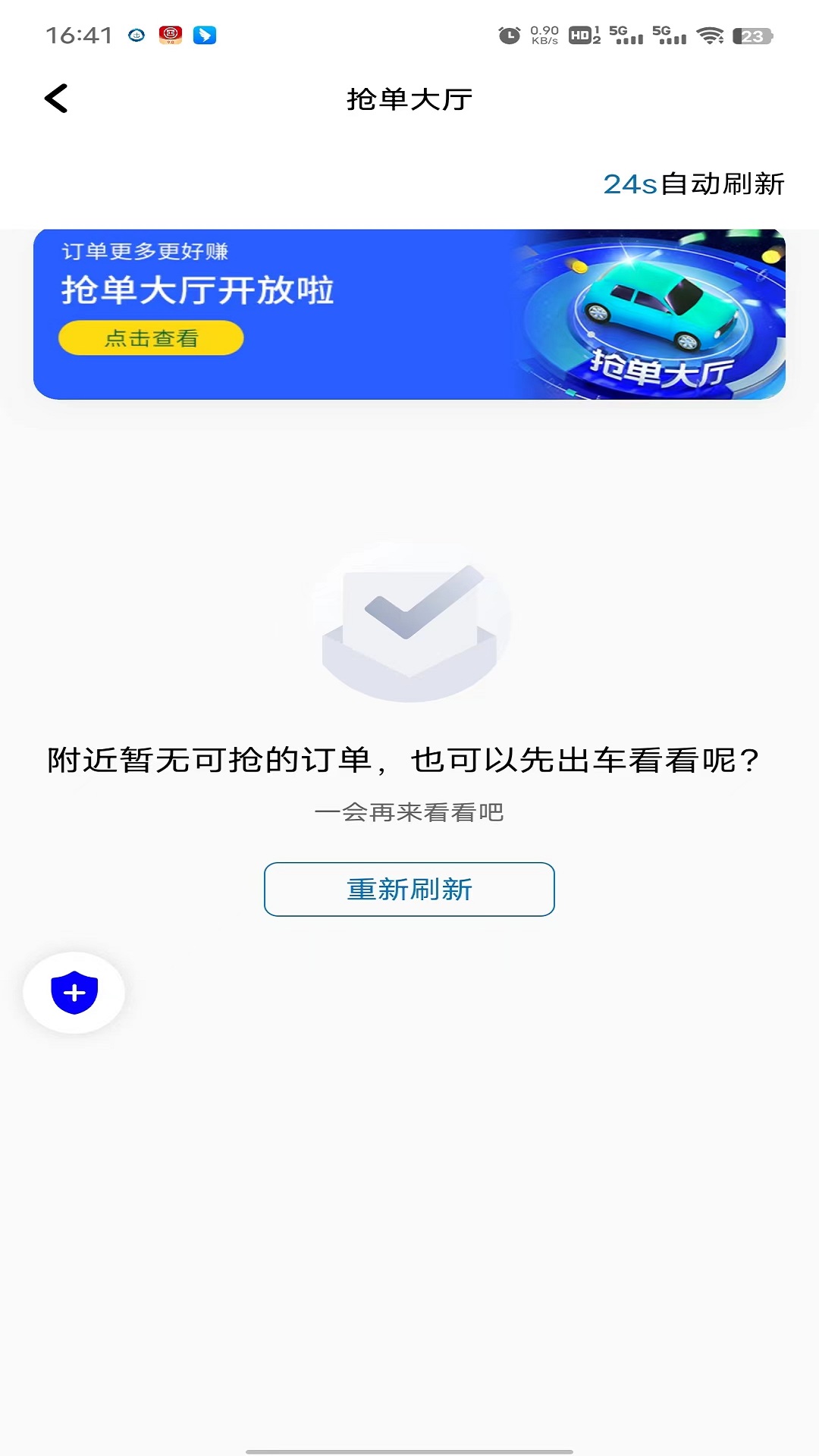Open the shield plus floating safety button
This screenshot has height=1456, width=819.
click(x=73, y=991)
